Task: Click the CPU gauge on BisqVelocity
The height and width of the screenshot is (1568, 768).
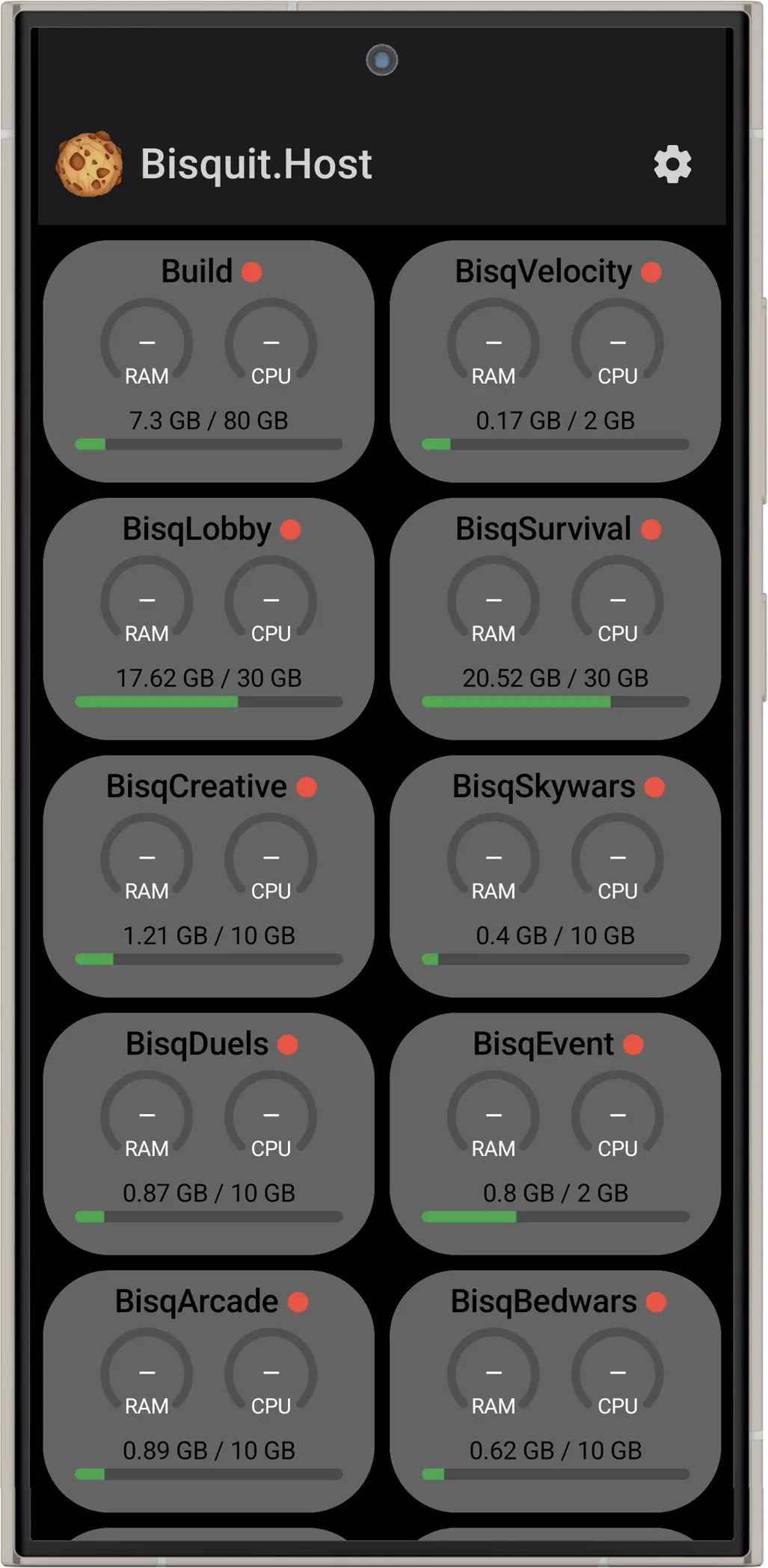Action: coord(618,342)
